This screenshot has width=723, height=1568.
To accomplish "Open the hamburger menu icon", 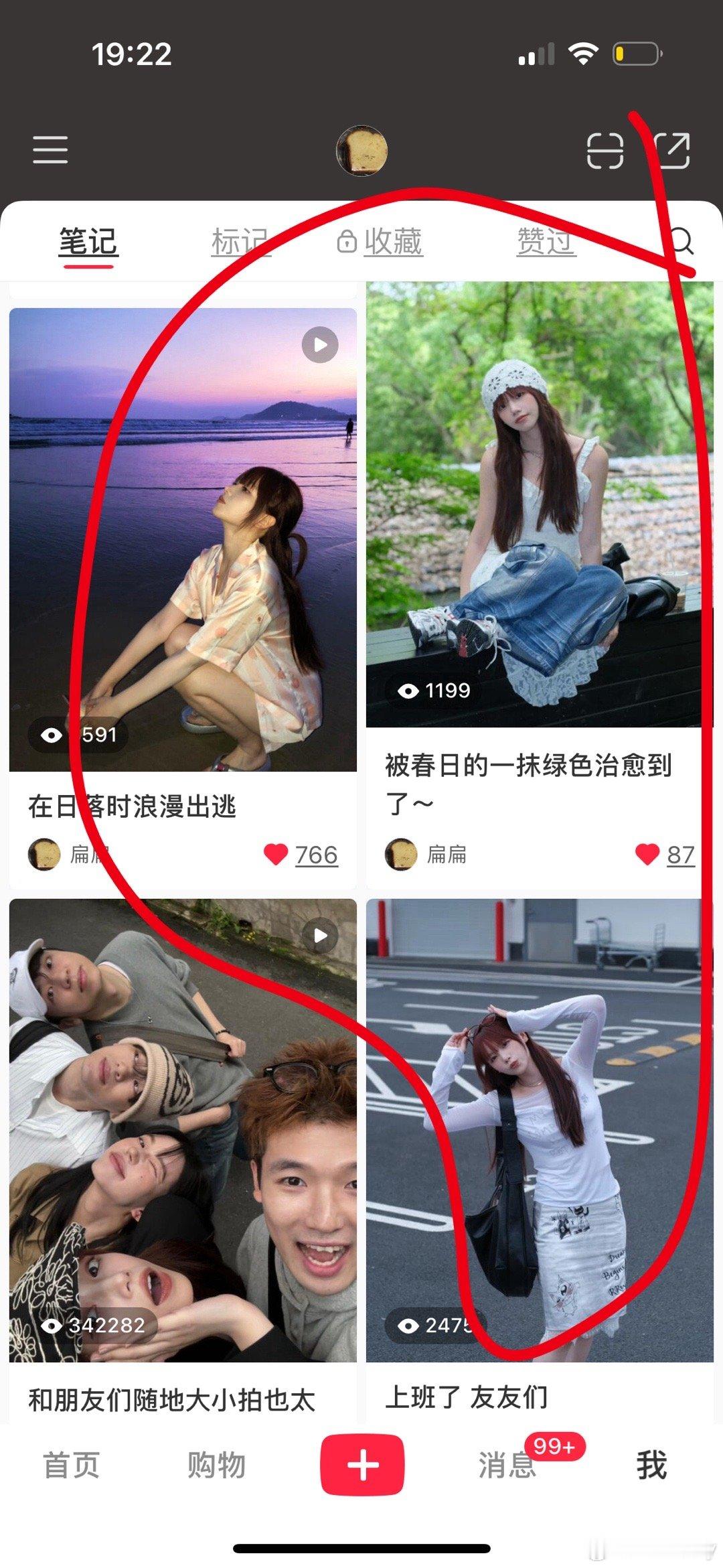I will pyautogui.click(x=50, y=151).
